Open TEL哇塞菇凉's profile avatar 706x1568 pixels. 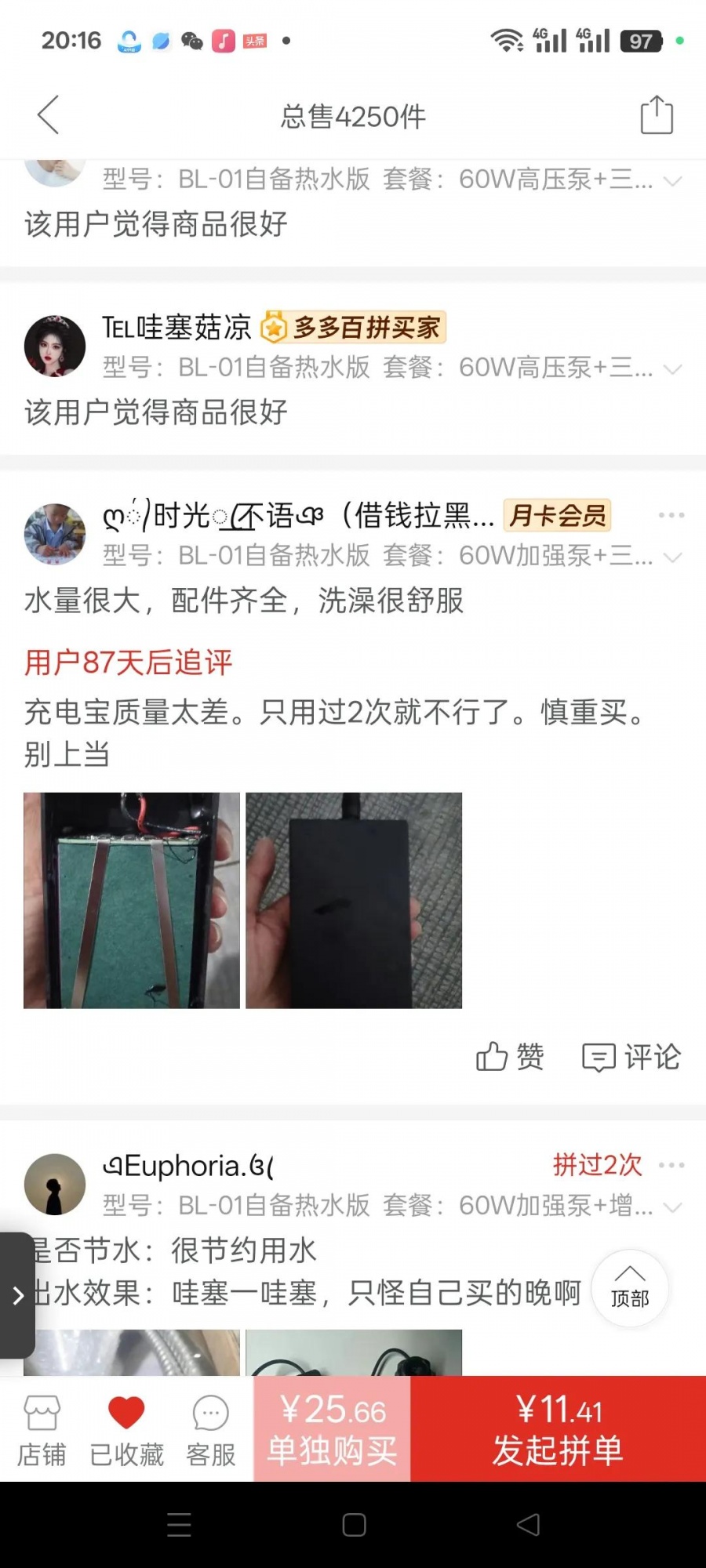coord(55,346)
